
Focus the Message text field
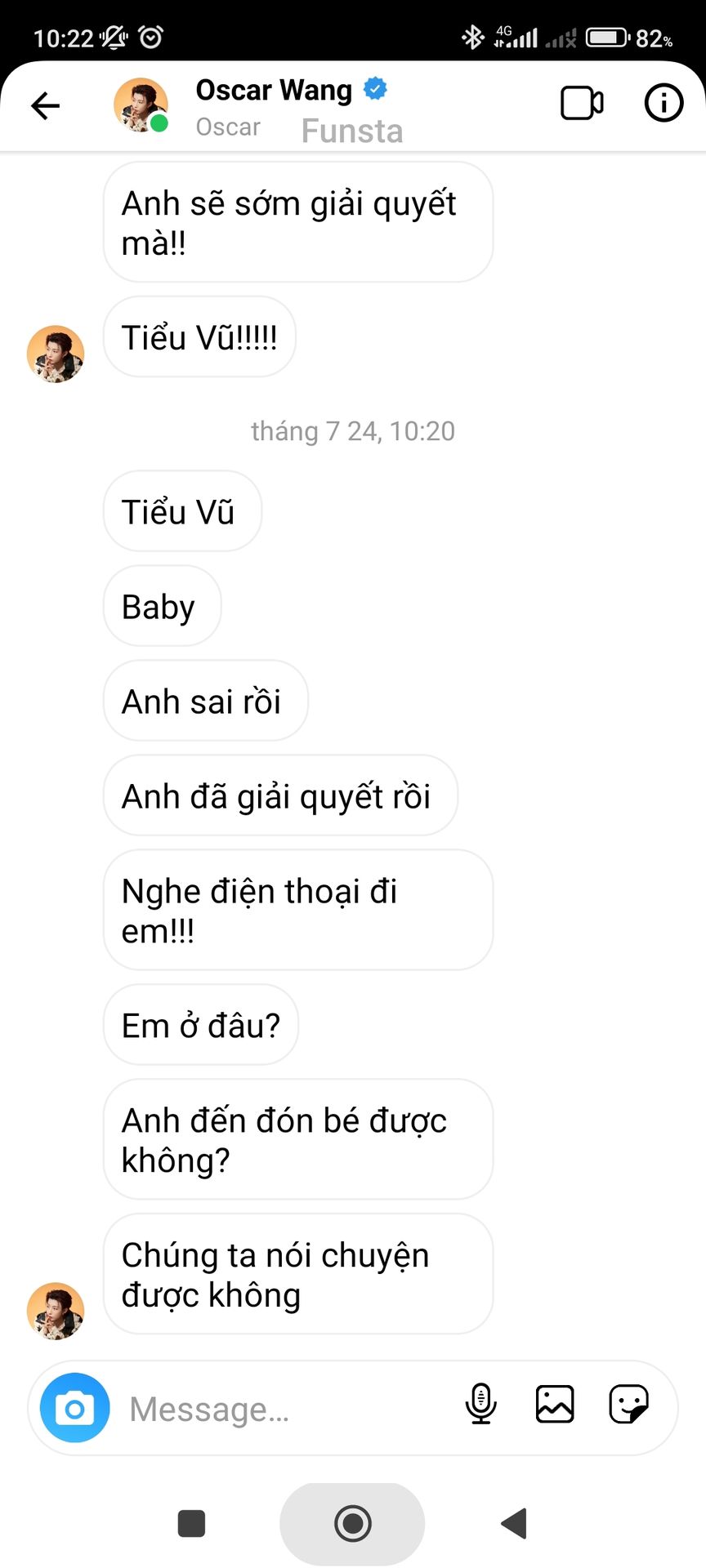pos(286,1409)
